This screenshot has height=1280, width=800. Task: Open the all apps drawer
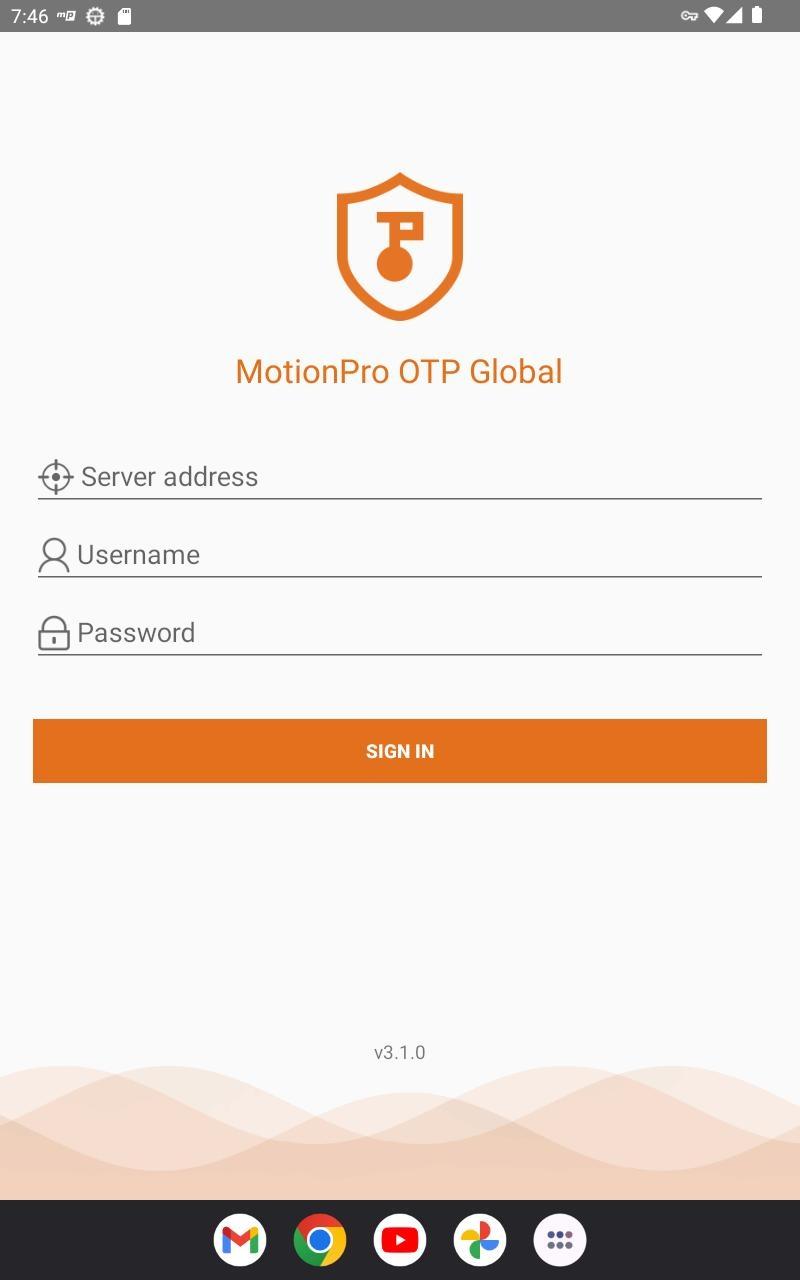(x=560, y=1240)
